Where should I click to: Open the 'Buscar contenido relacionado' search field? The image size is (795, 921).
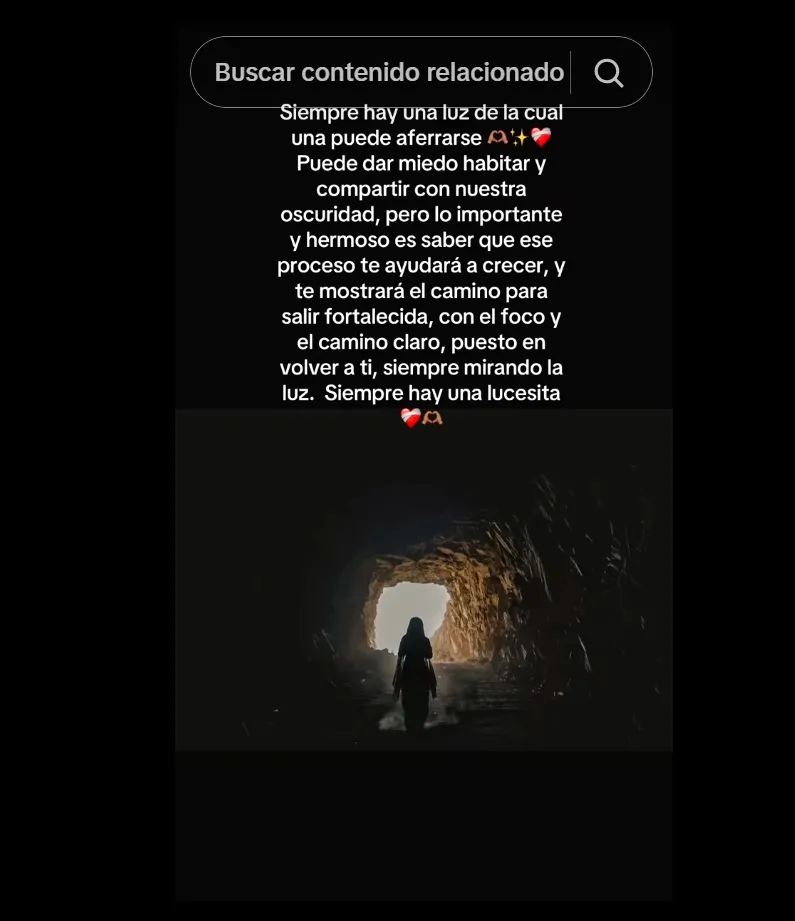click(x=388, y=72)
